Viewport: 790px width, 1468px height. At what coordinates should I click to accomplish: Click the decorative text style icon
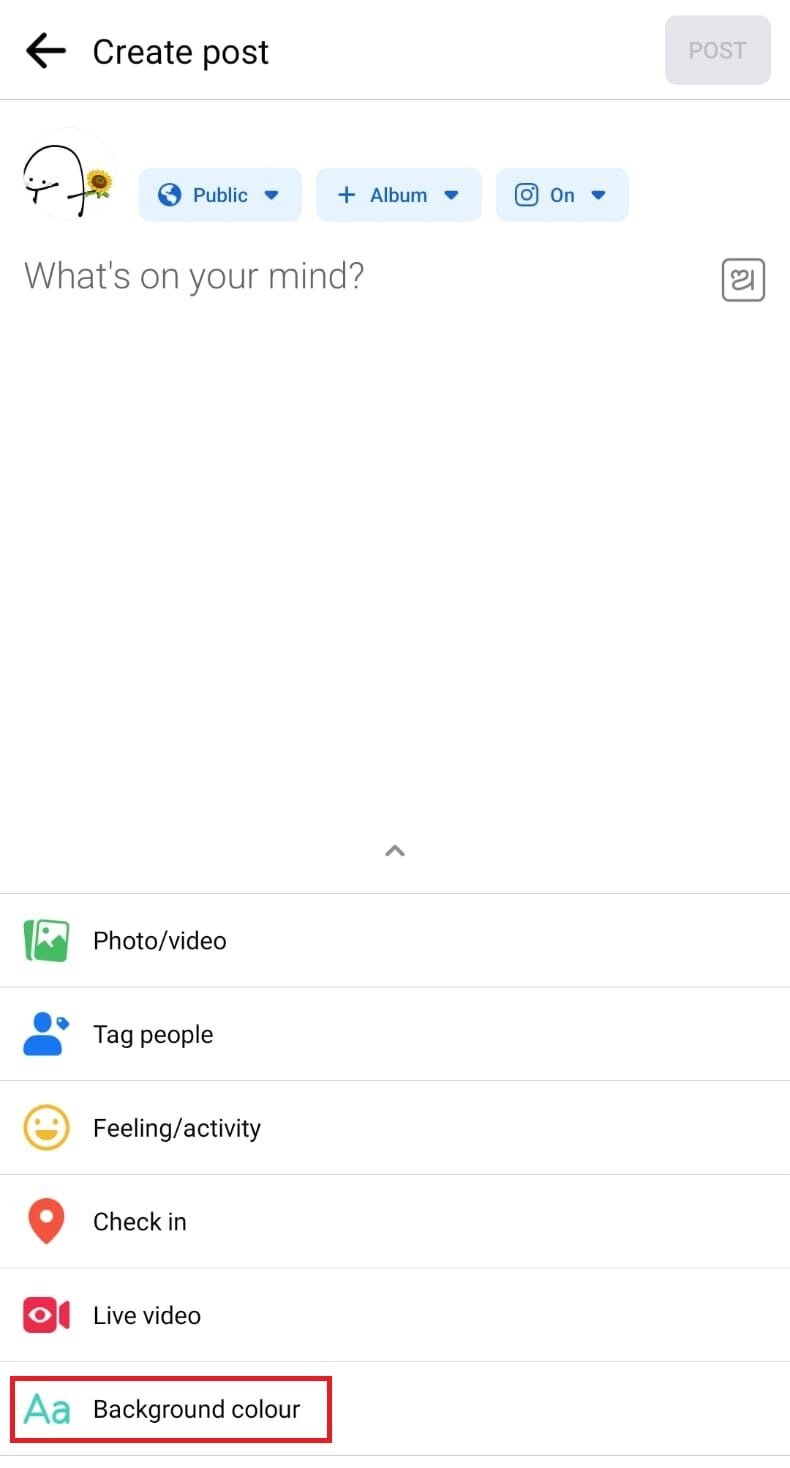743,280
